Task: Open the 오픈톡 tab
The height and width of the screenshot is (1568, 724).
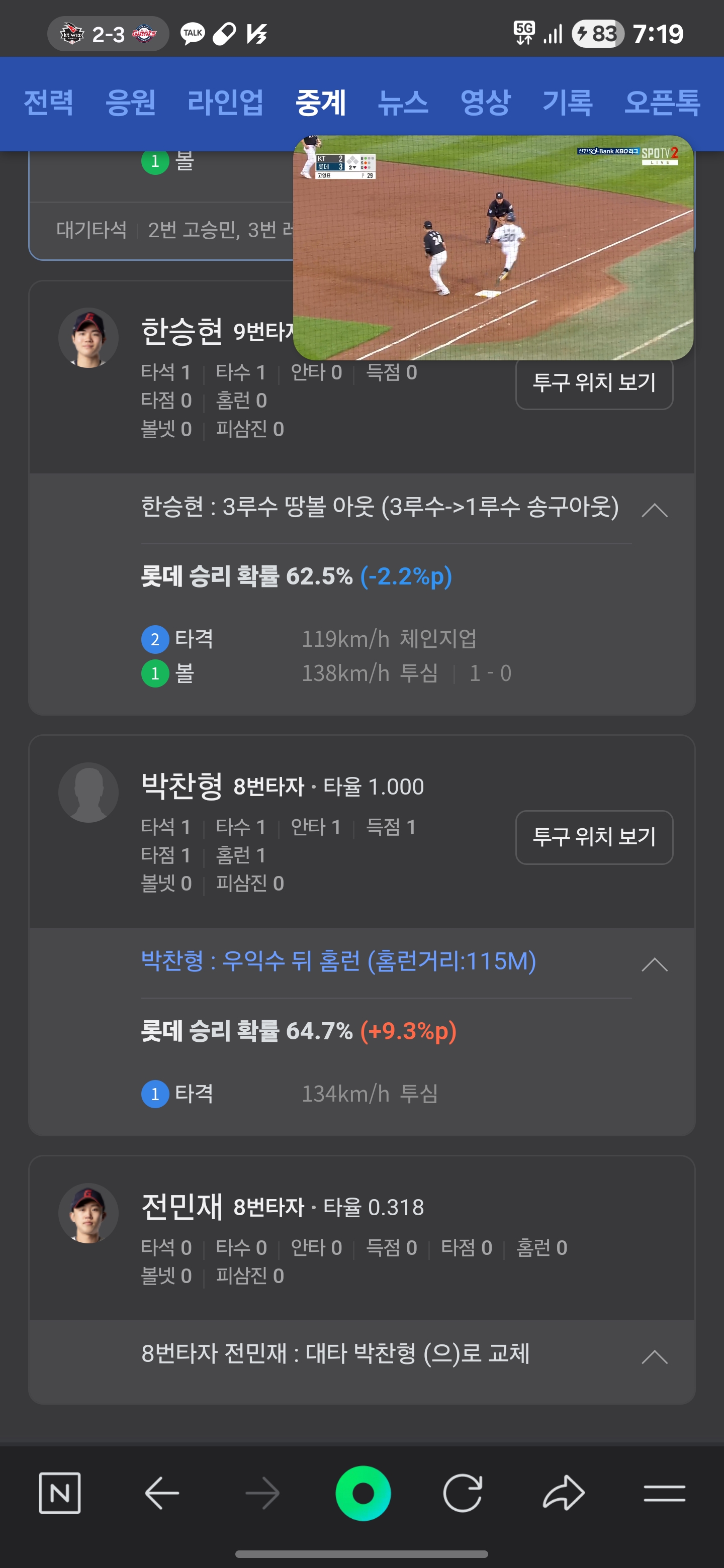Action: 663,102
